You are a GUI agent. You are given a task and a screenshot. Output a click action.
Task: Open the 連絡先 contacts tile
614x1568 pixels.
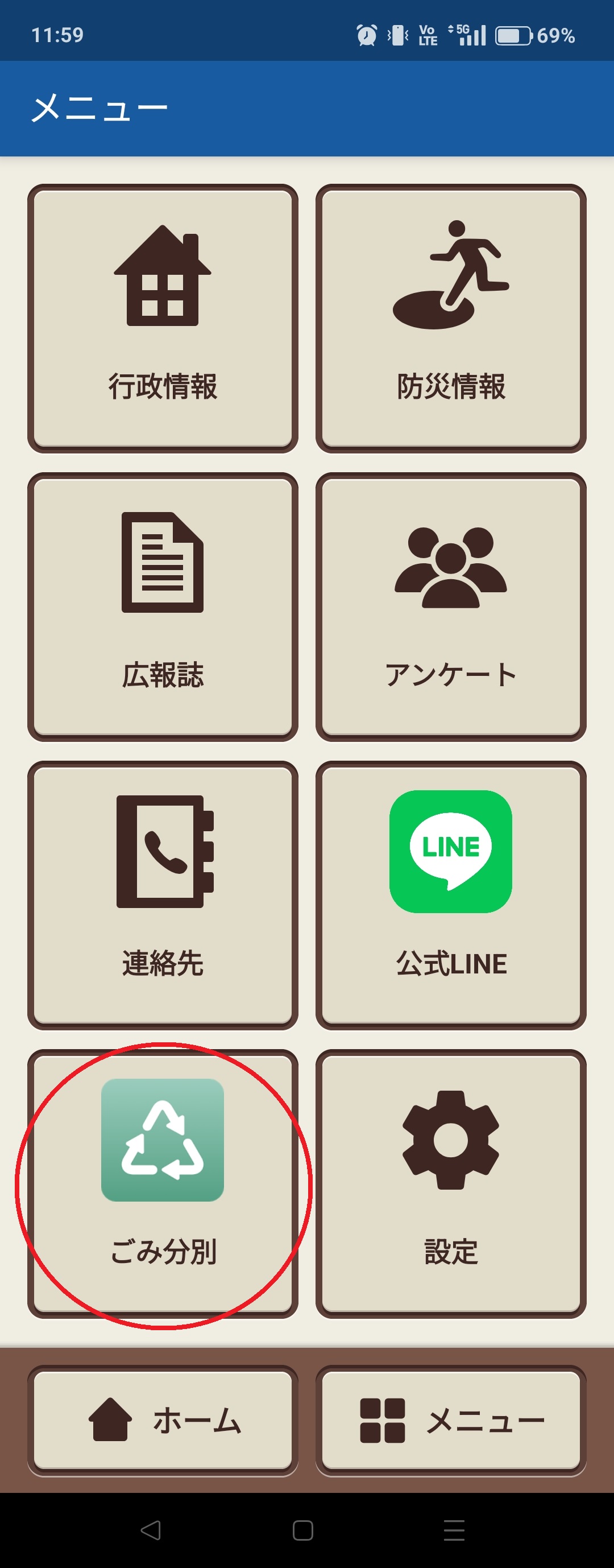click(x=163, y=895)
